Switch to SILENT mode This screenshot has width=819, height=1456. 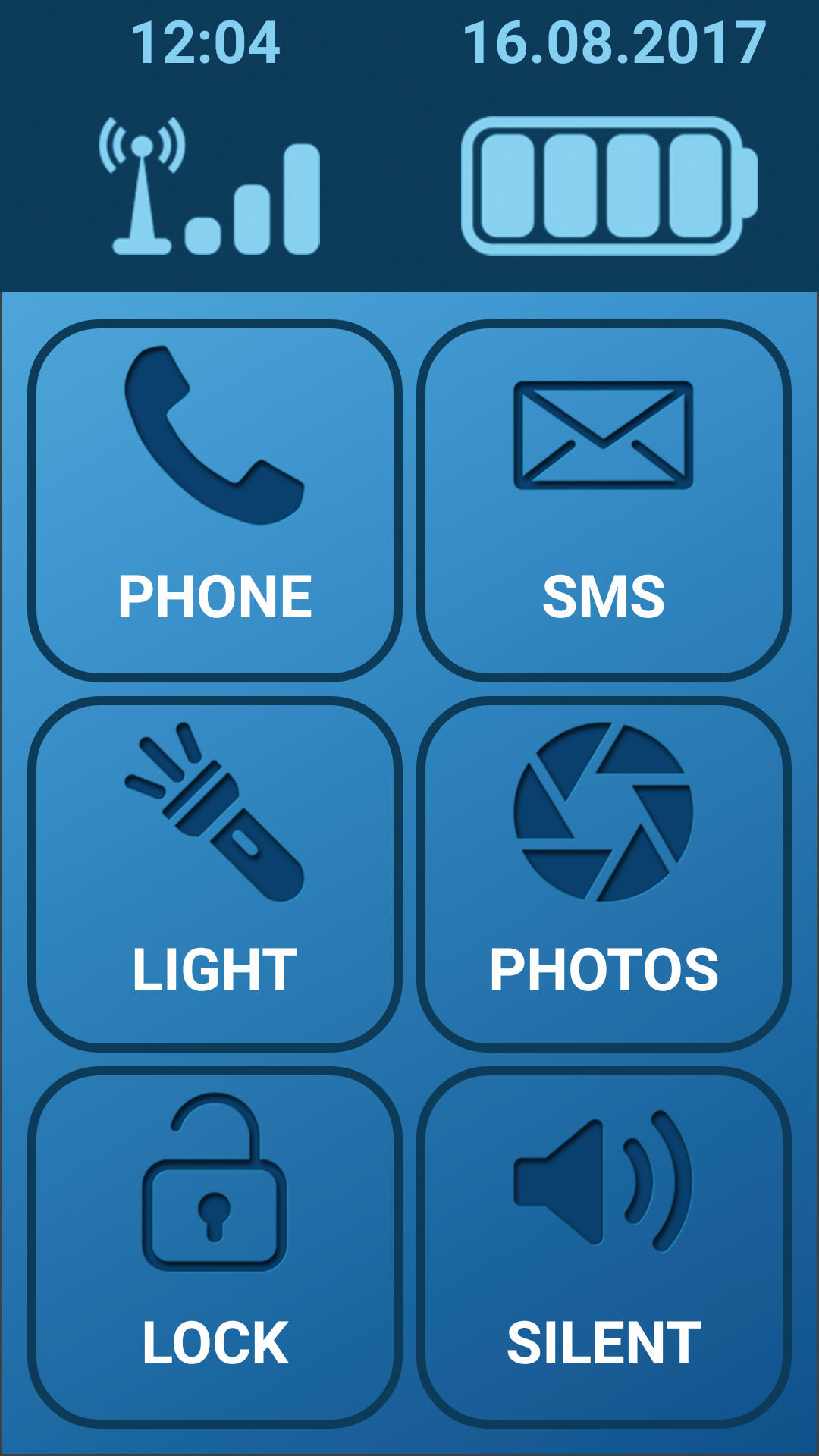(604, 1247)
